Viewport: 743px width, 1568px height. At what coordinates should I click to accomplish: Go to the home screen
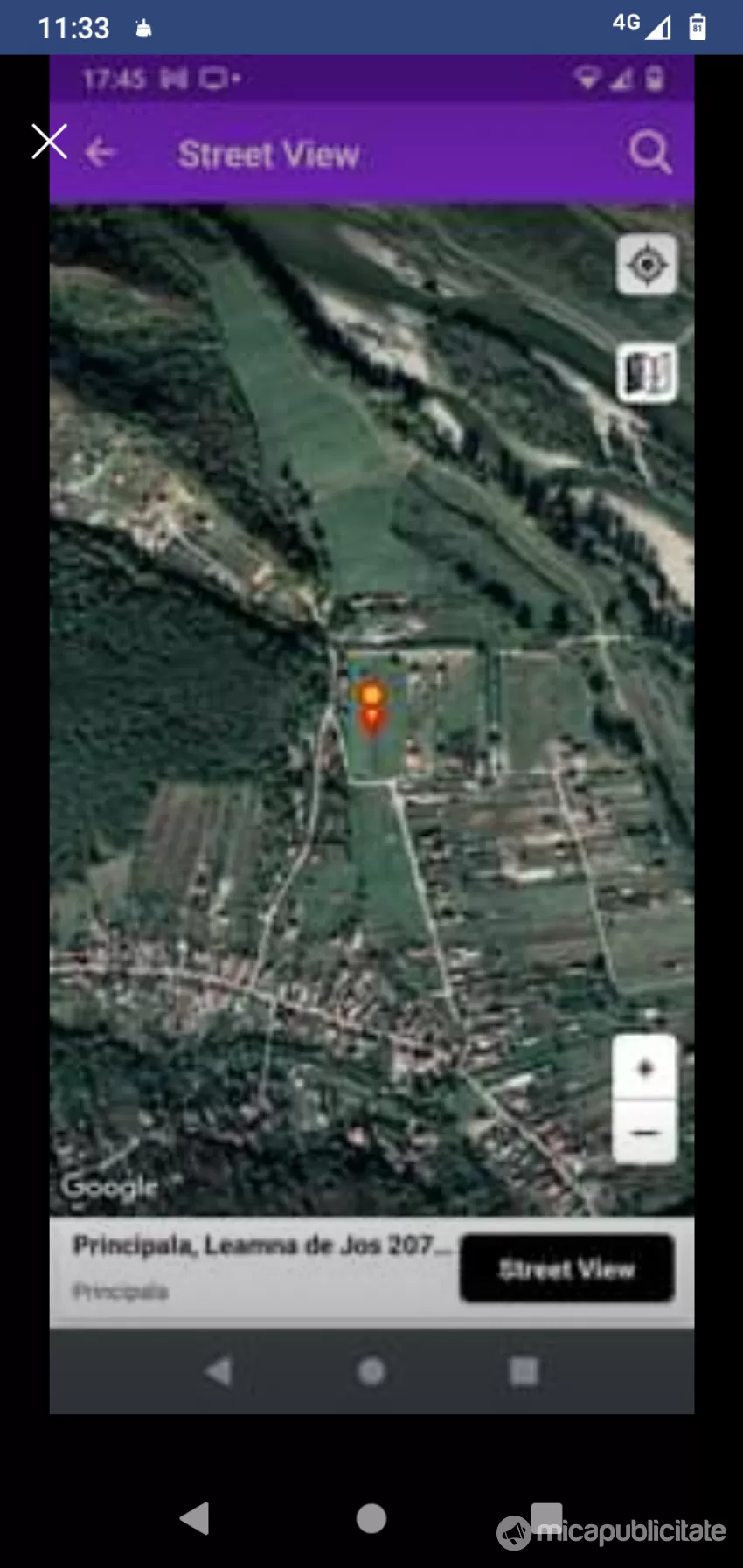371,1518
